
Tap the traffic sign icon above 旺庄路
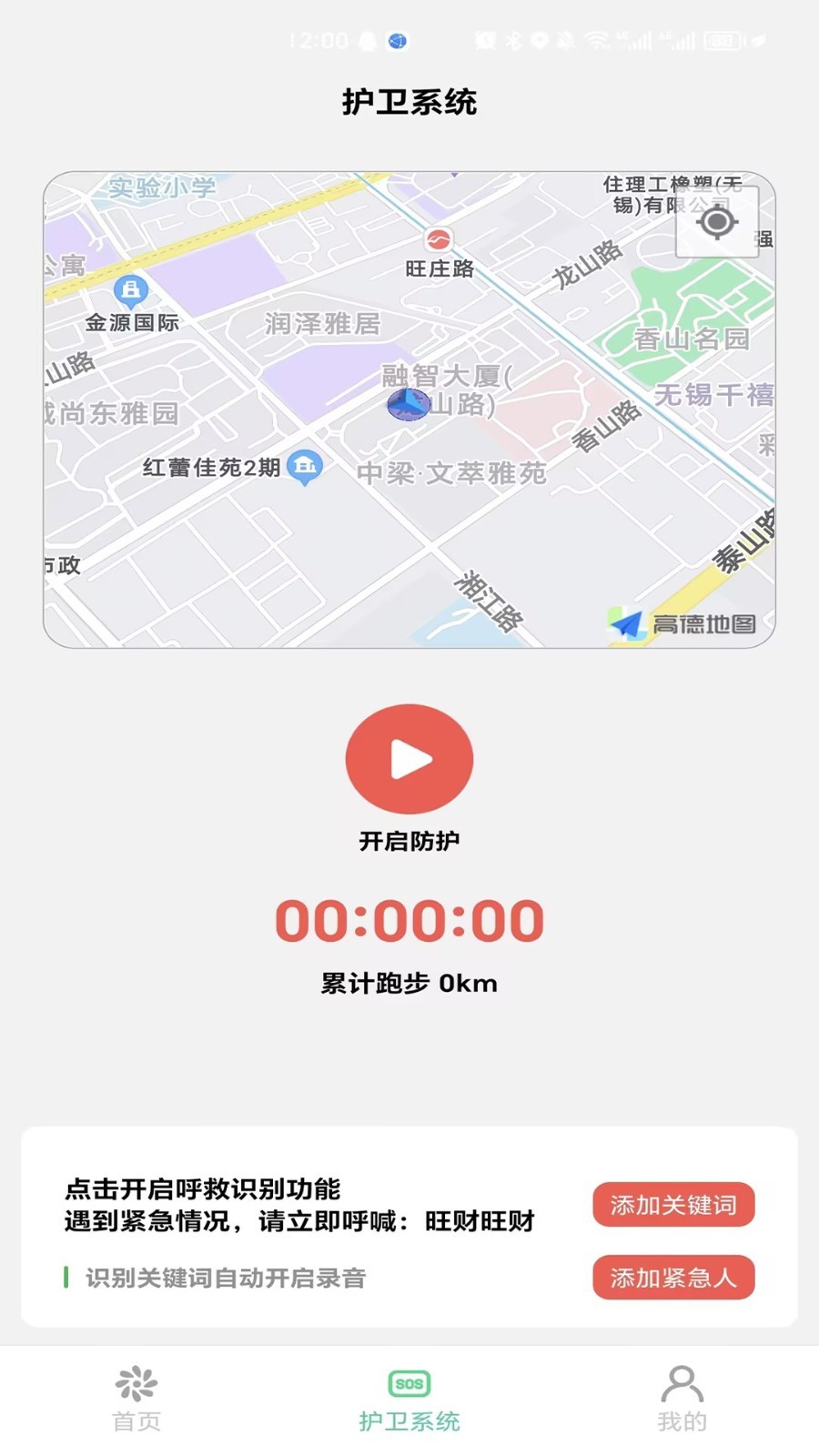(439, 239)
